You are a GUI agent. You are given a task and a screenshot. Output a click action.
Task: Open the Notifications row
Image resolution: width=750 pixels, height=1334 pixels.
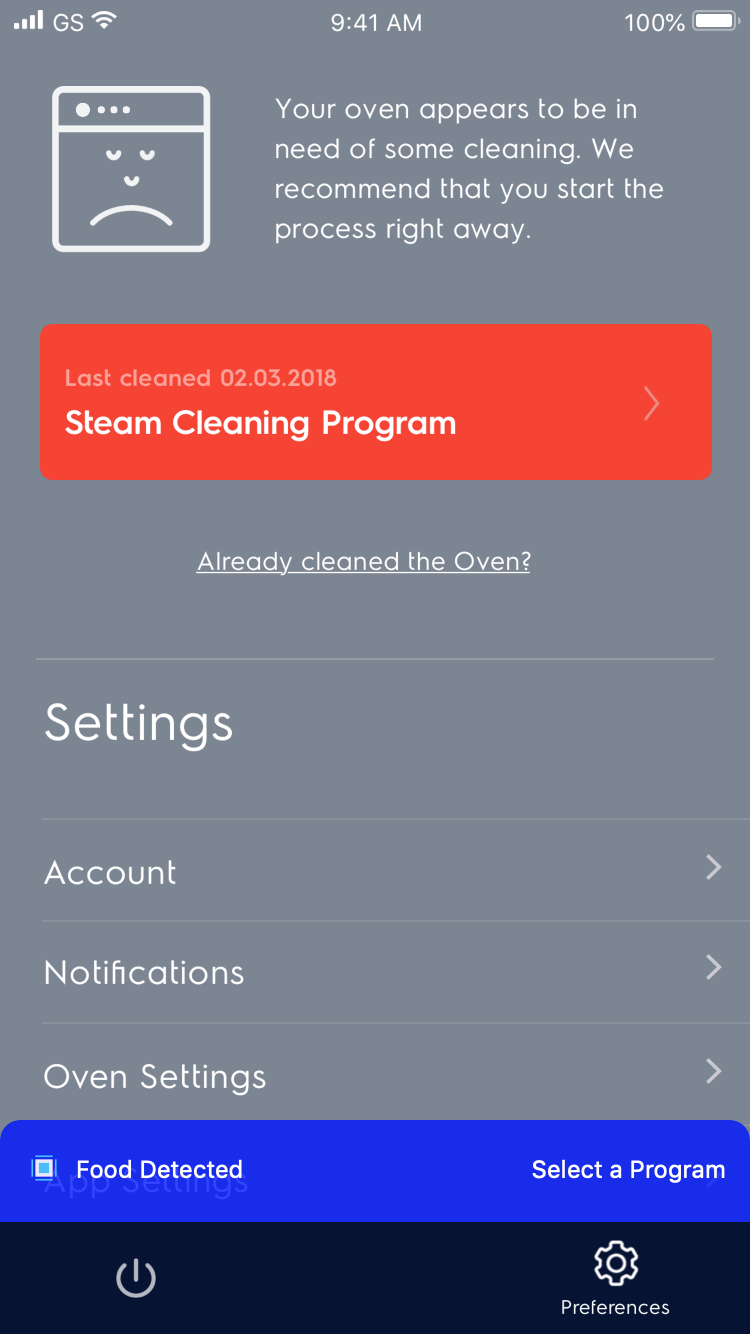[383, 972]
